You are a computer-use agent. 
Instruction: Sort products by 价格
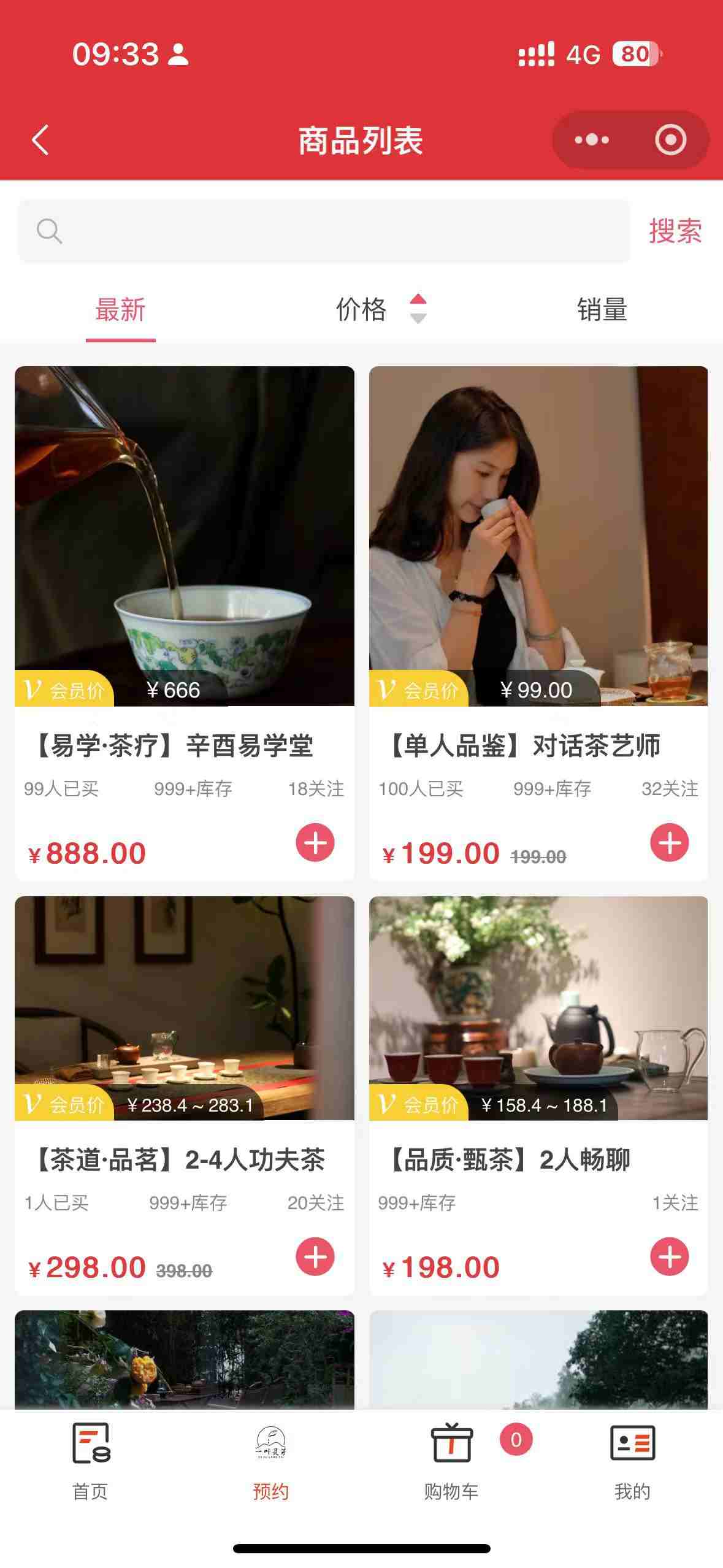click(x=380, y=310)
